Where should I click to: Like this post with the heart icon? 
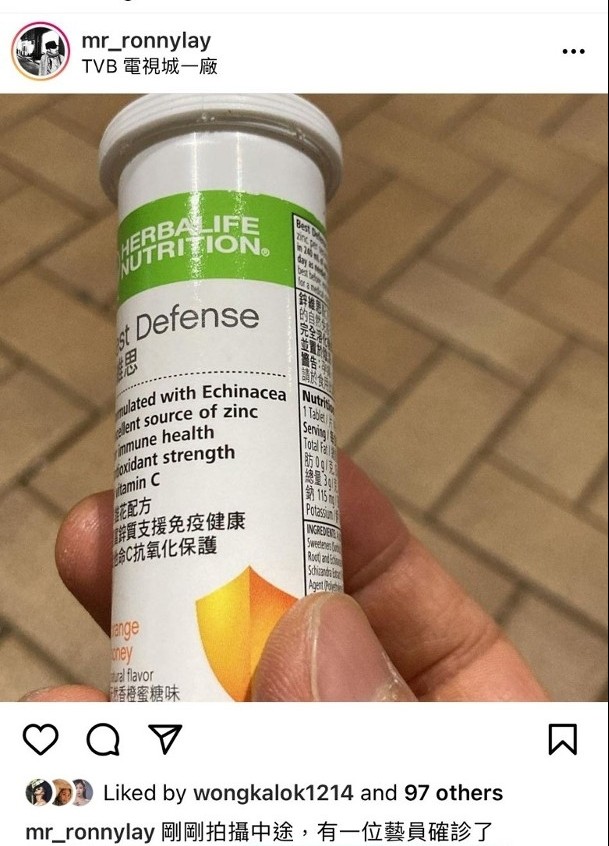point(40,740)
